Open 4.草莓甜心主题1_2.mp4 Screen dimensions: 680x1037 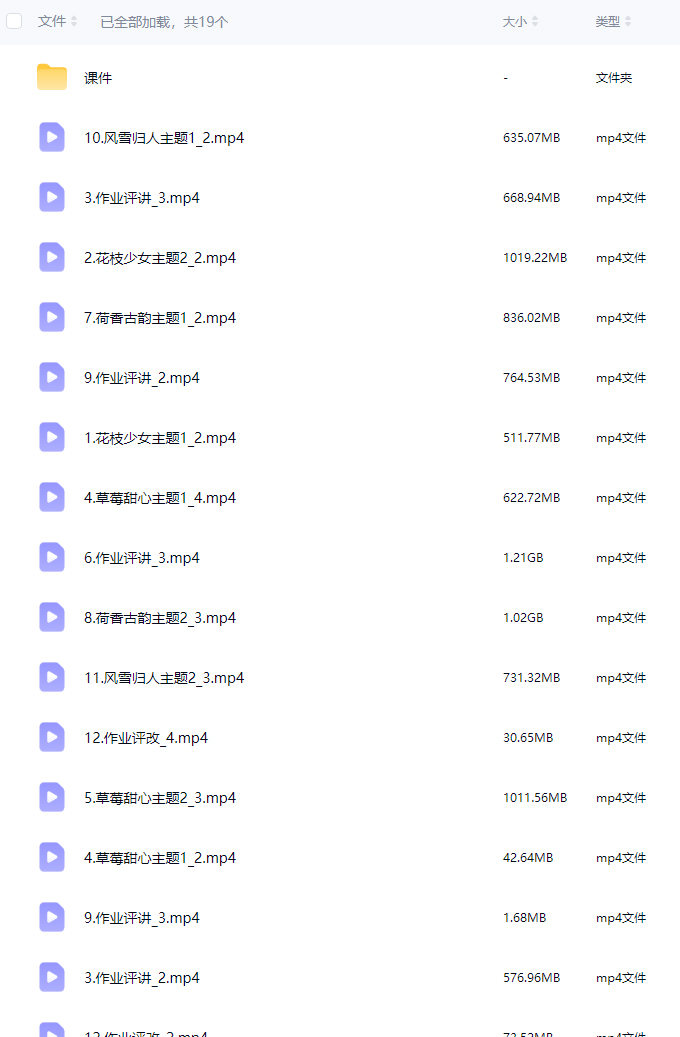tap(160, 858)
